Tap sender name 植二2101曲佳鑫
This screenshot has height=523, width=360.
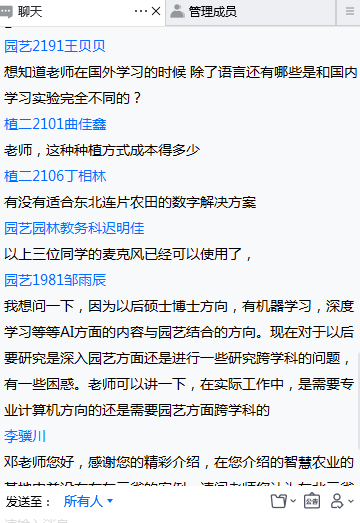click(55, 124)
